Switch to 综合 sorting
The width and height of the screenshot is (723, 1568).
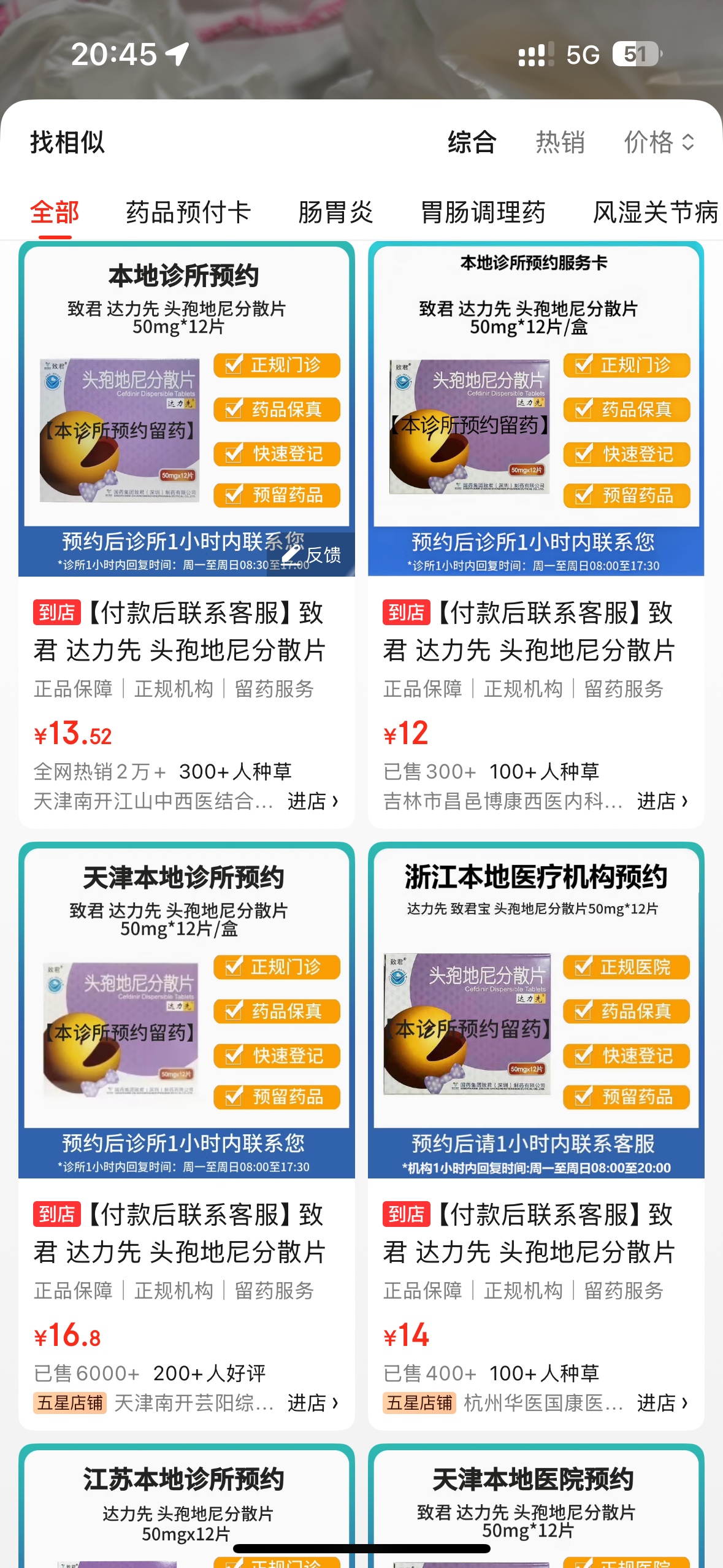[x=472, y=142]
